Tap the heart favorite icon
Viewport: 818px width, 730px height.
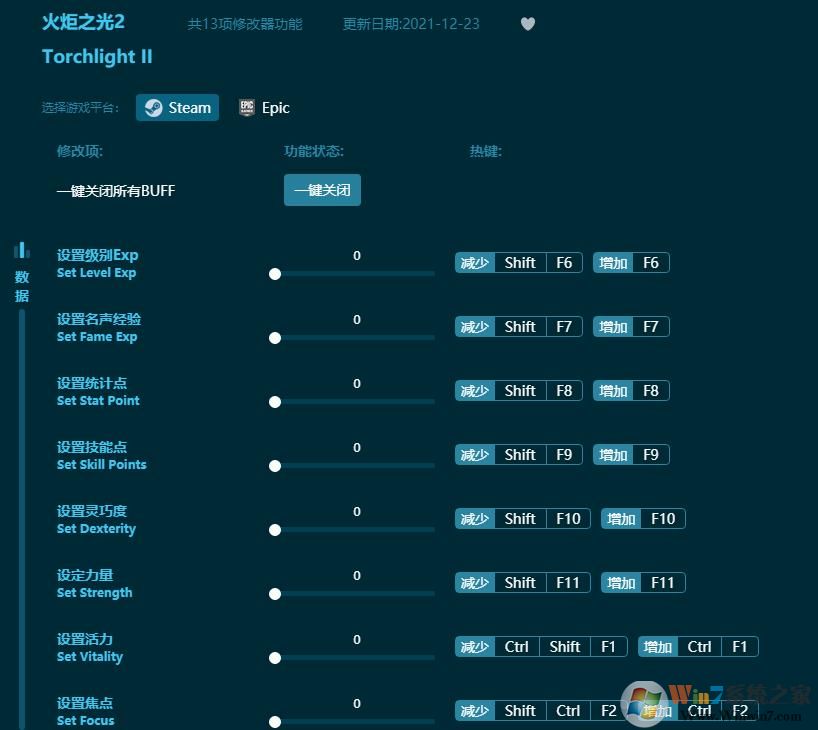point(528,24)
